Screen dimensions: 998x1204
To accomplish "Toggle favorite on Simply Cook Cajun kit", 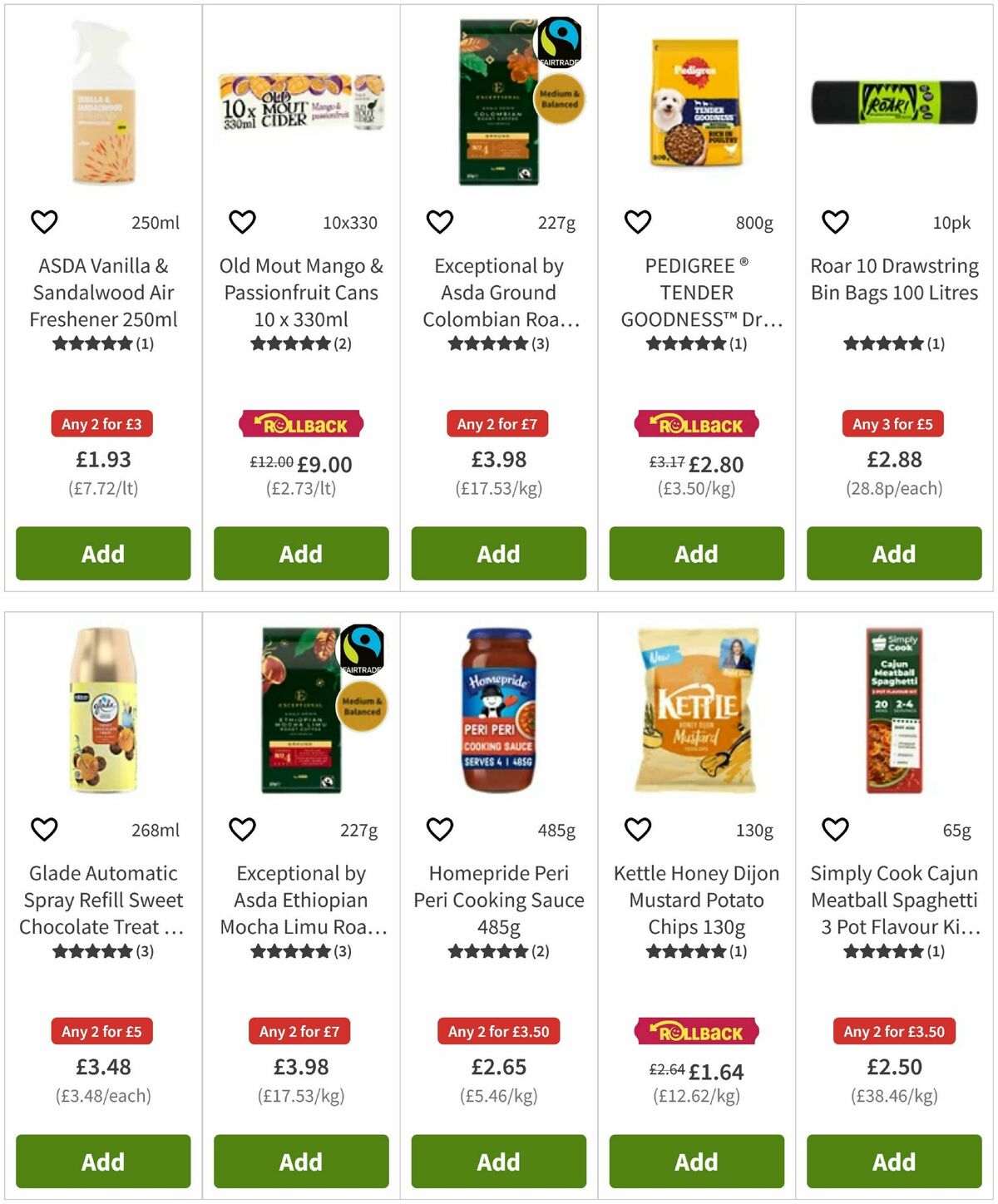I will pos(834,829).
